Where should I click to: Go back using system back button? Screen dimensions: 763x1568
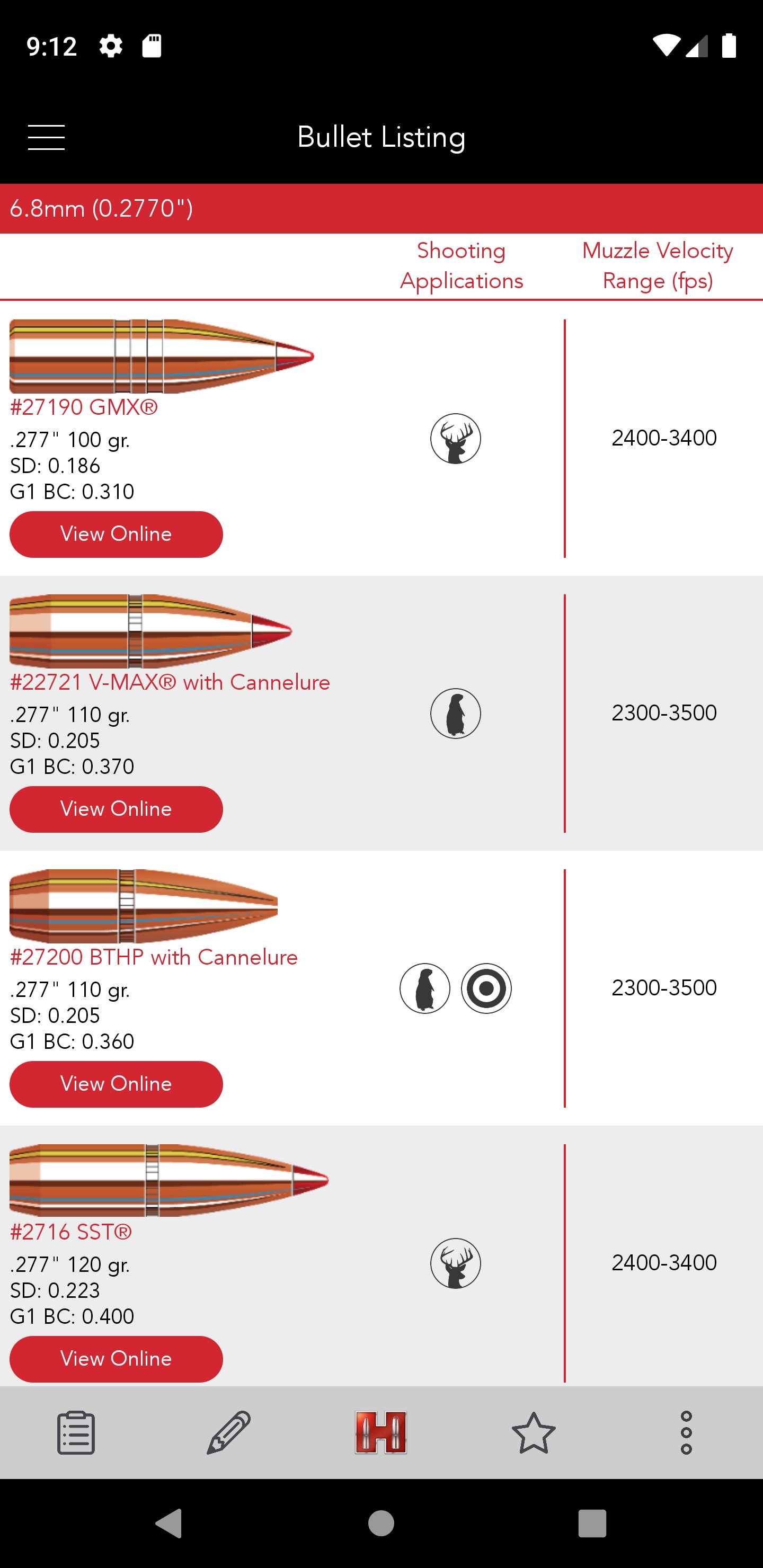[169, 1523]
